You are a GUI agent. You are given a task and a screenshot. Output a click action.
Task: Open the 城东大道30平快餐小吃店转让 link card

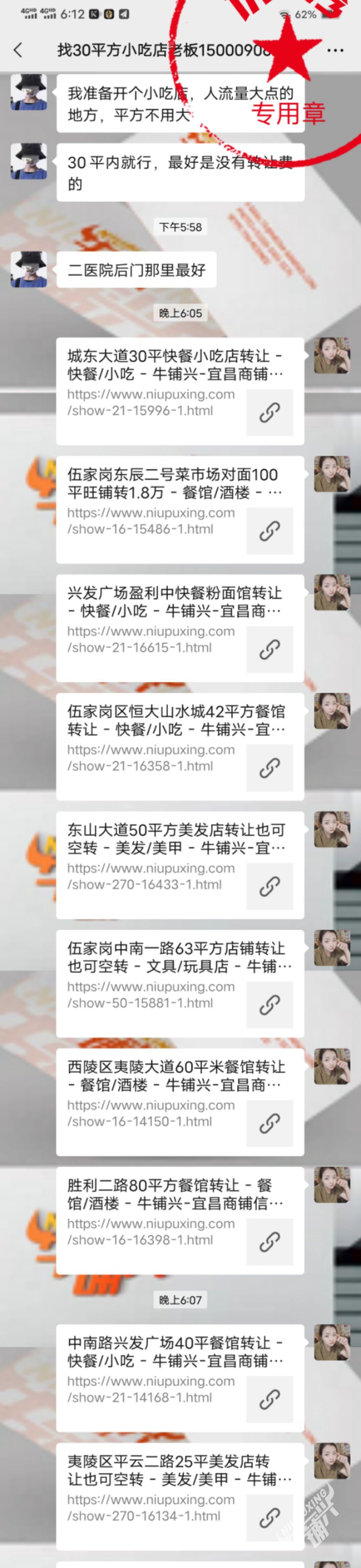tap(180, 391)
